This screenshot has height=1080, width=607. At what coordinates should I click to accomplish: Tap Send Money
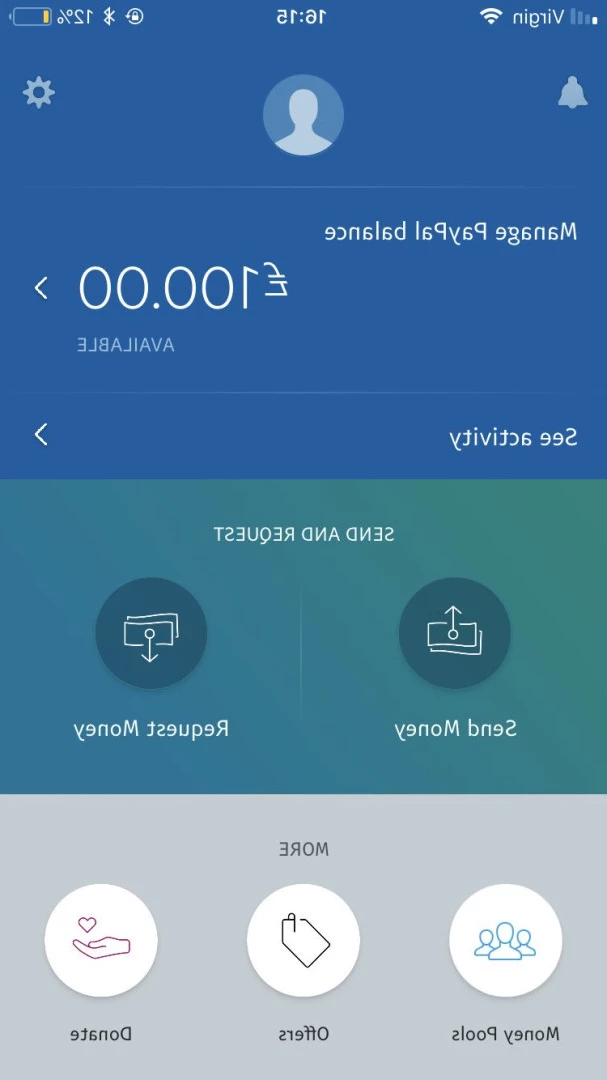pos(455,660)
